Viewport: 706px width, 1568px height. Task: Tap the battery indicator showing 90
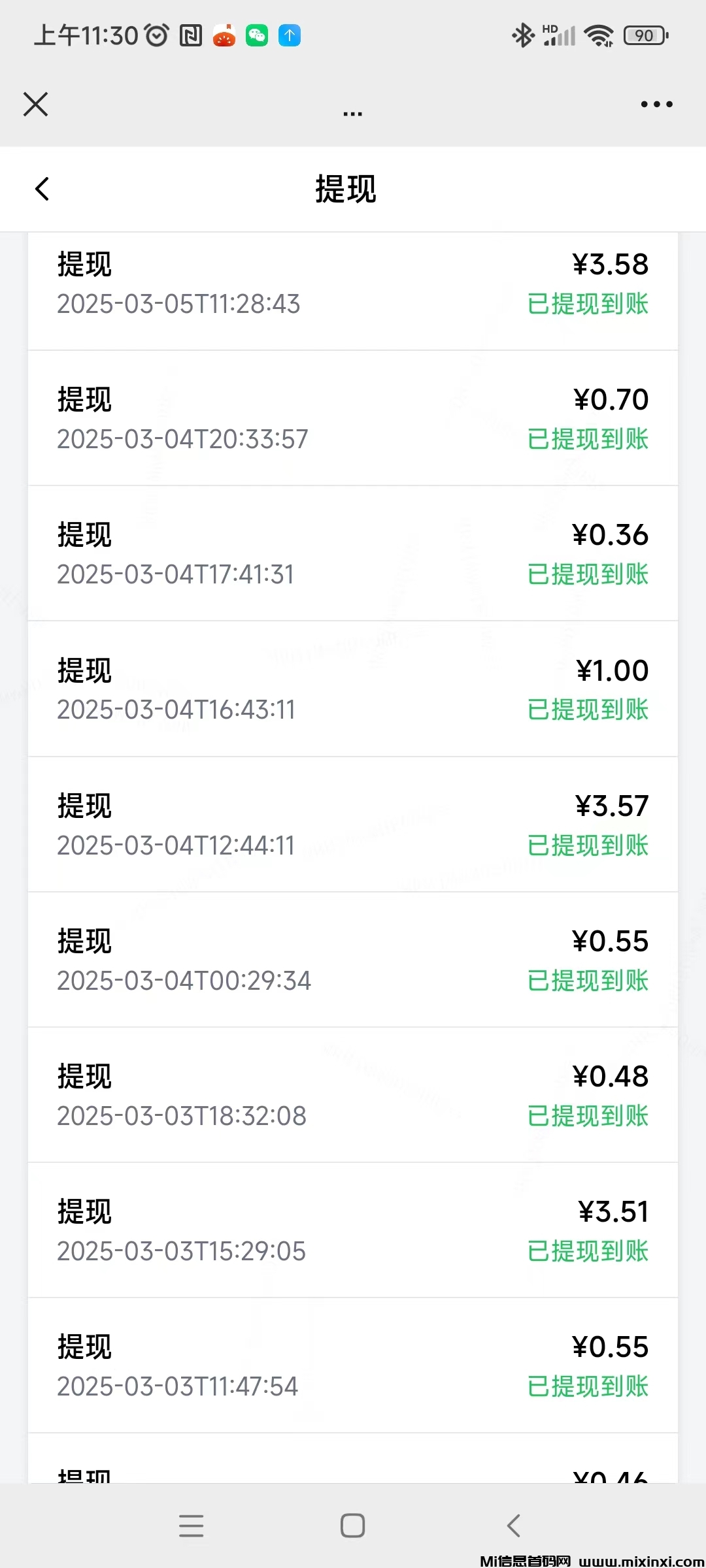click(x=645, y=35)
